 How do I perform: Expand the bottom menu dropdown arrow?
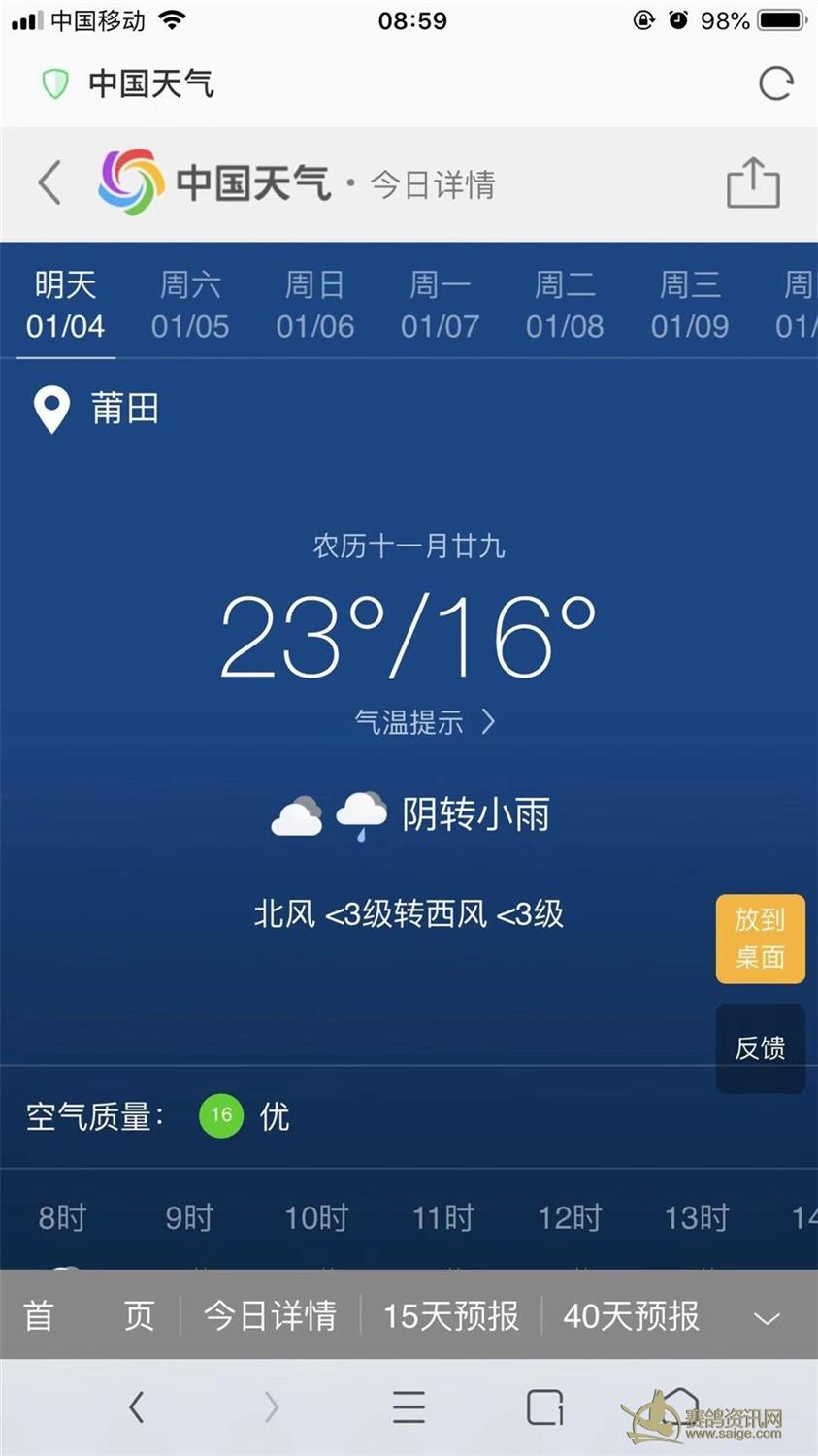768,1318
